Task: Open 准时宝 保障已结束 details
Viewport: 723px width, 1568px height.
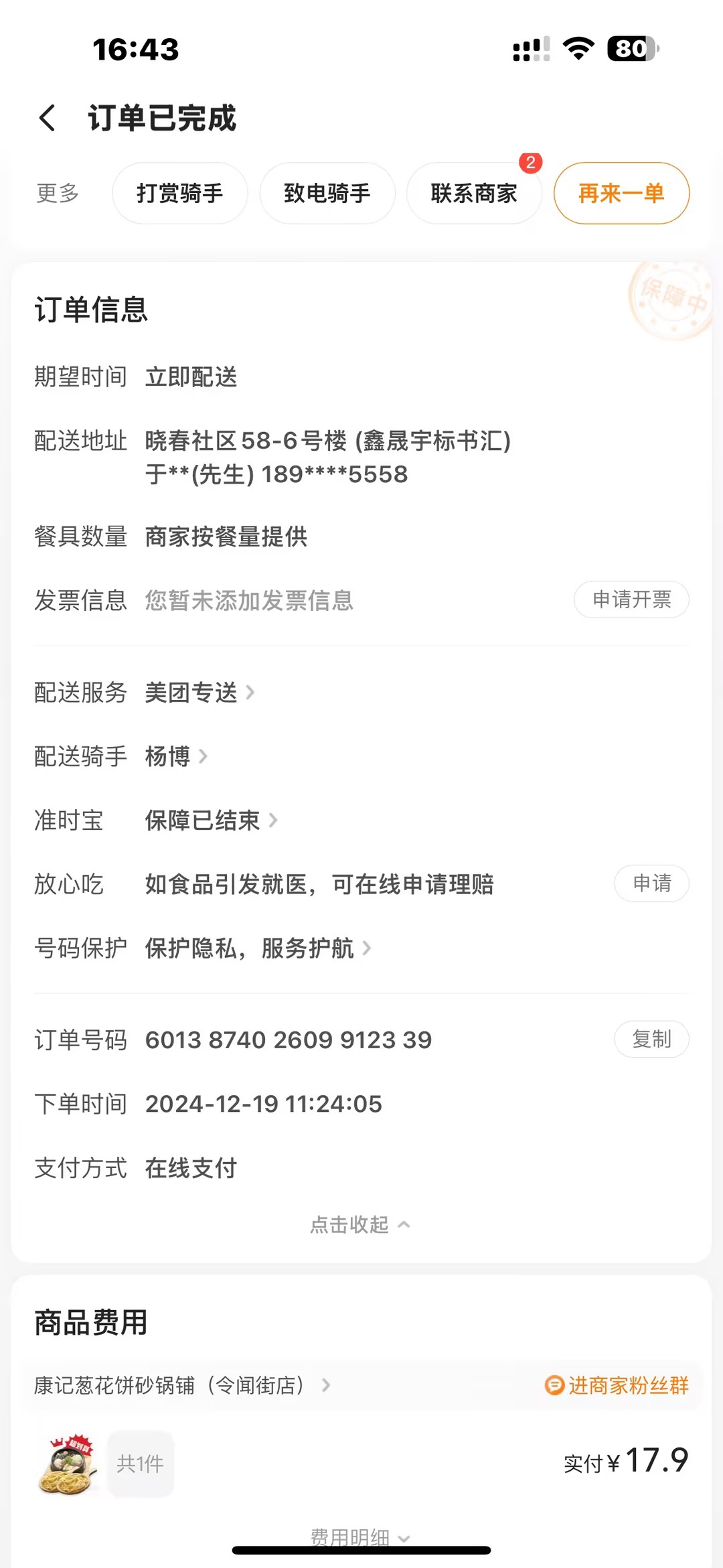Action: [210, 821]
